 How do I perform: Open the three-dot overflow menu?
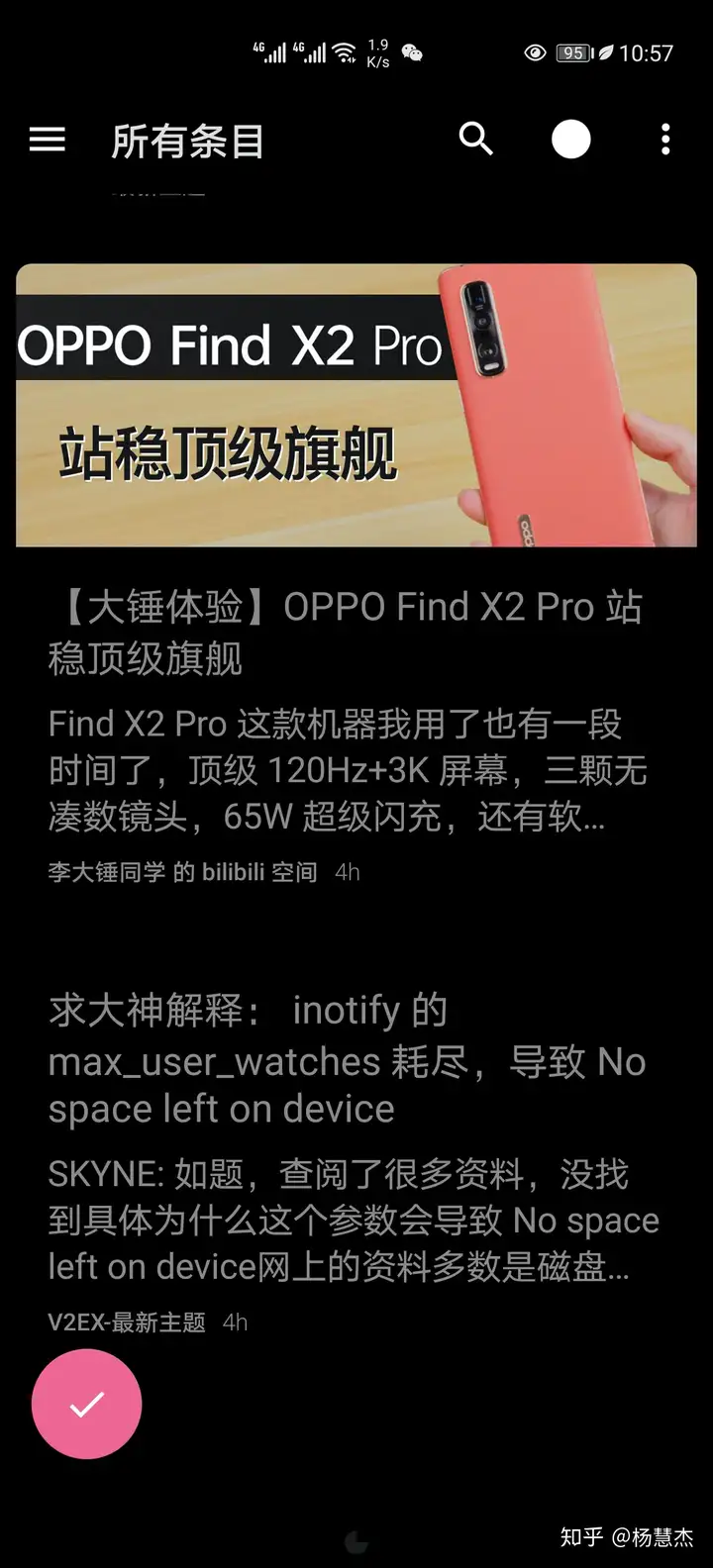(x=665, y=140)
